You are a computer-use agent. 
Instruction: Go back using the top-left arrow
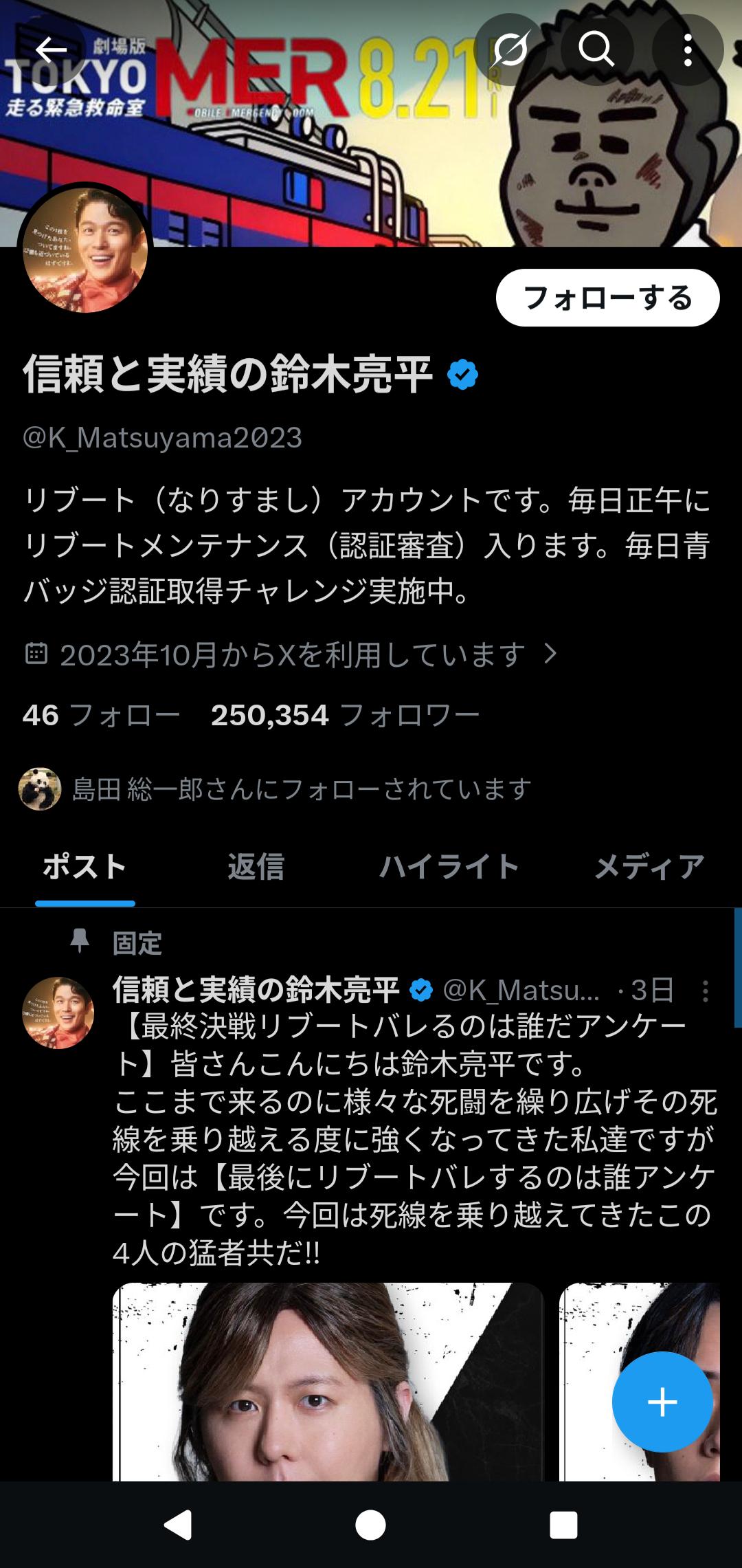[51, 49]
